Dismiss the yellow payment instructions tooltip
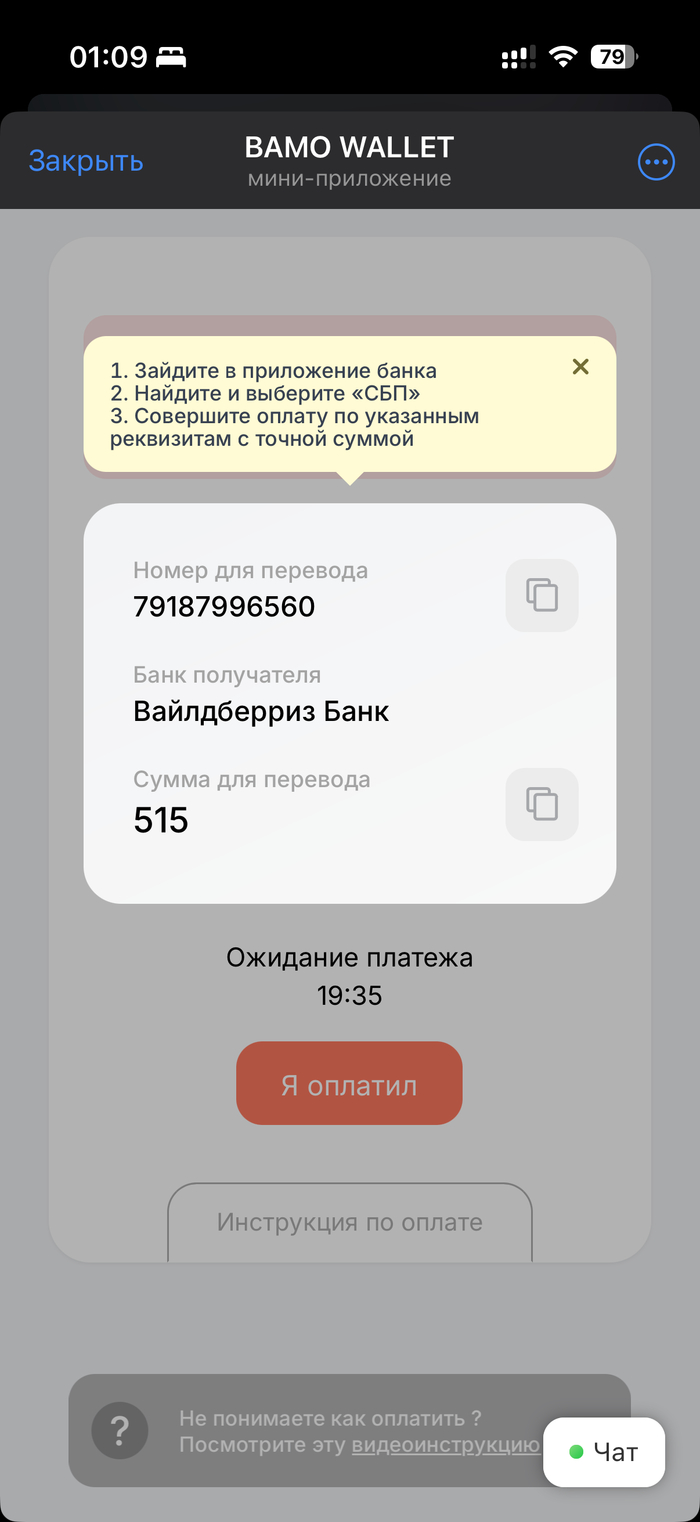This screenshot has width=700, height=1522. click(580, 367)
